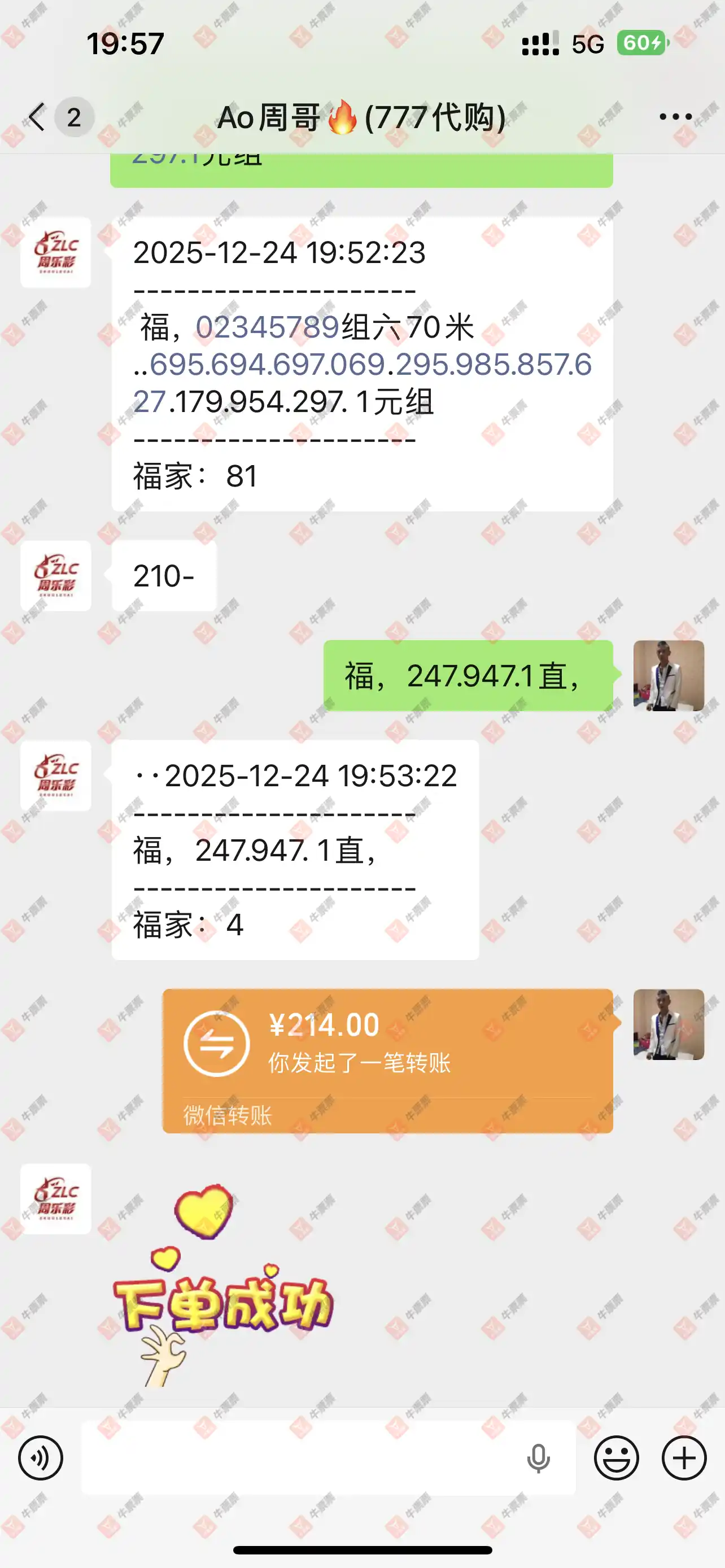Image resolution: width=725 pixels, height=1568 pixels.
Task: Tap the back chevron to leave the chat
Action: point(37,117)
